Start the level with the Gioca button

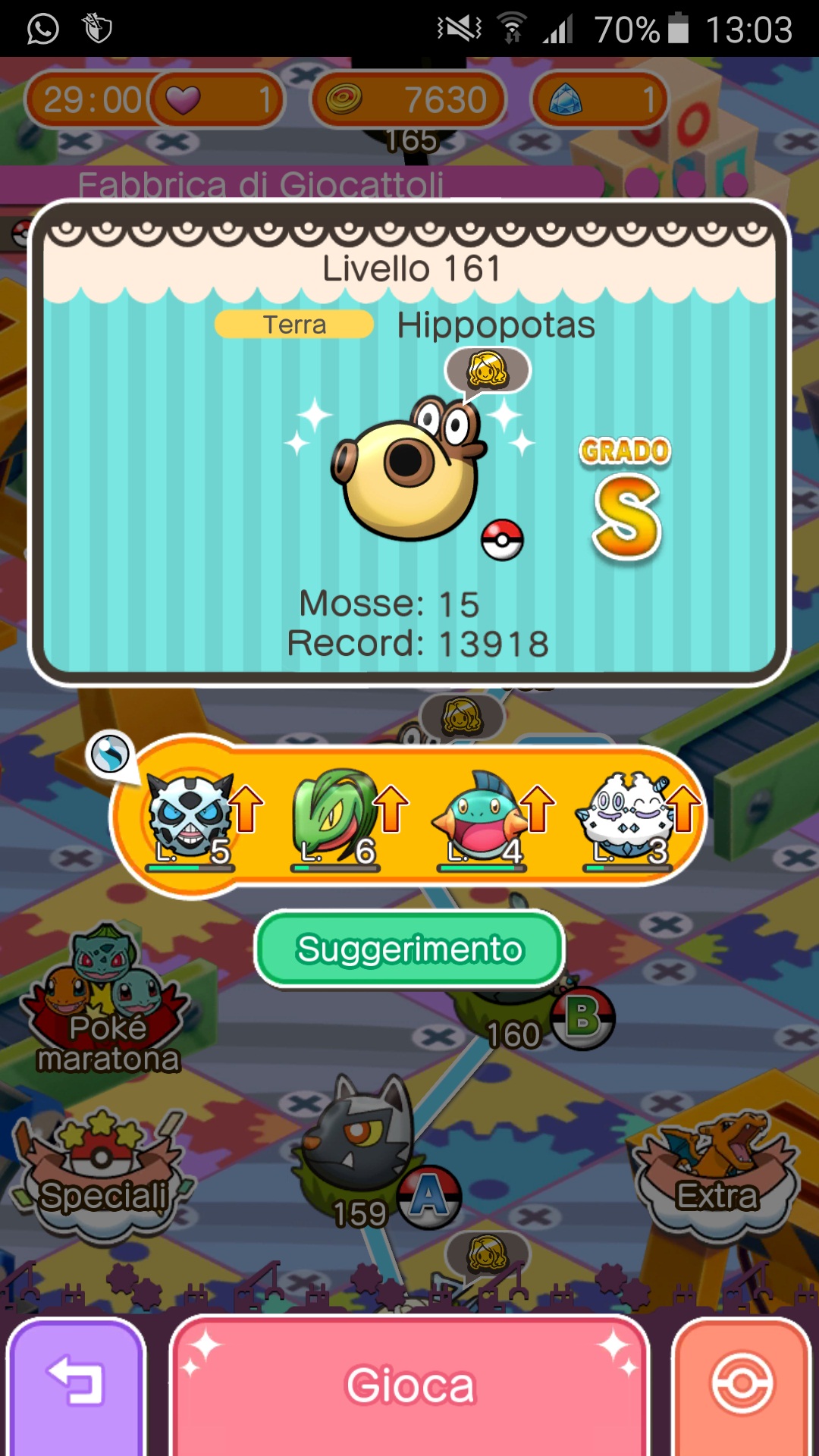click(409, 1385)
